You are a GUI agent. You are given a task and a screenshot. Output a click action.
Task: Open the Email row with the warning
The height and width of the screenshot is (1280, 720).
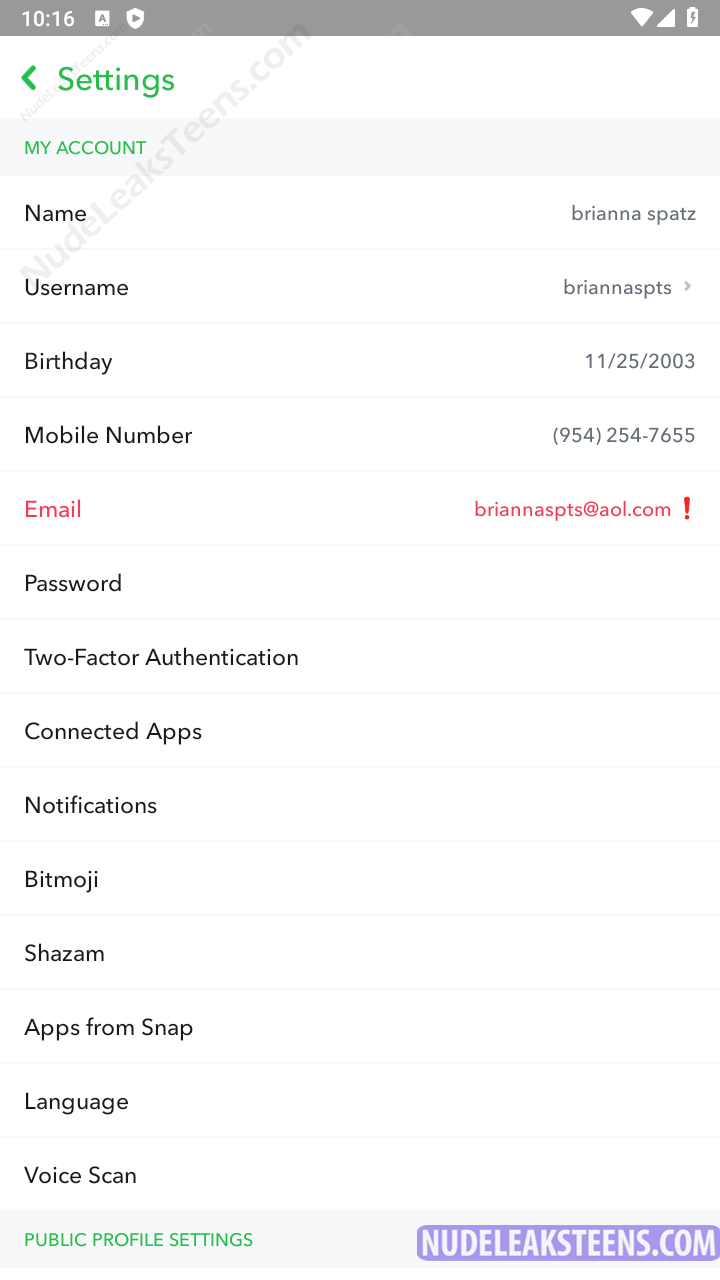[x=360, y=509]
